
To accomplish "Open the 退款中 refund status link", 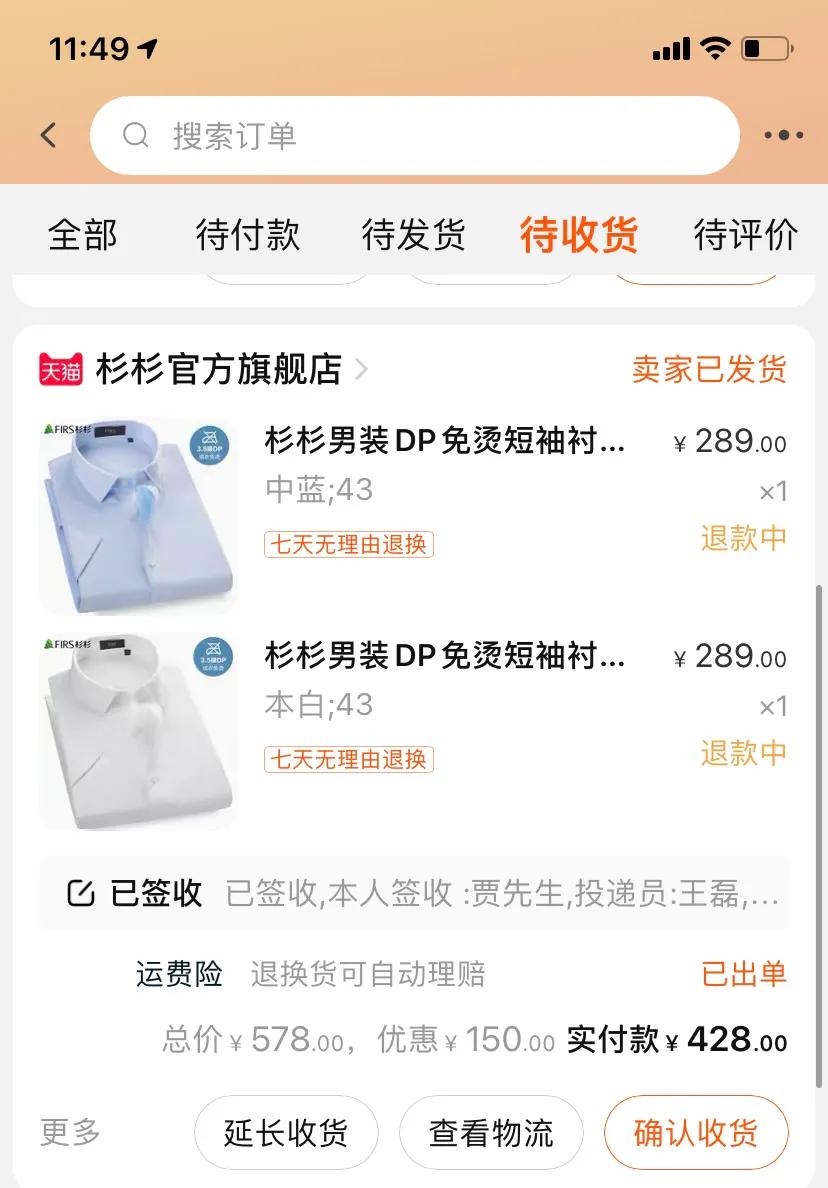I will click(744, 539).
